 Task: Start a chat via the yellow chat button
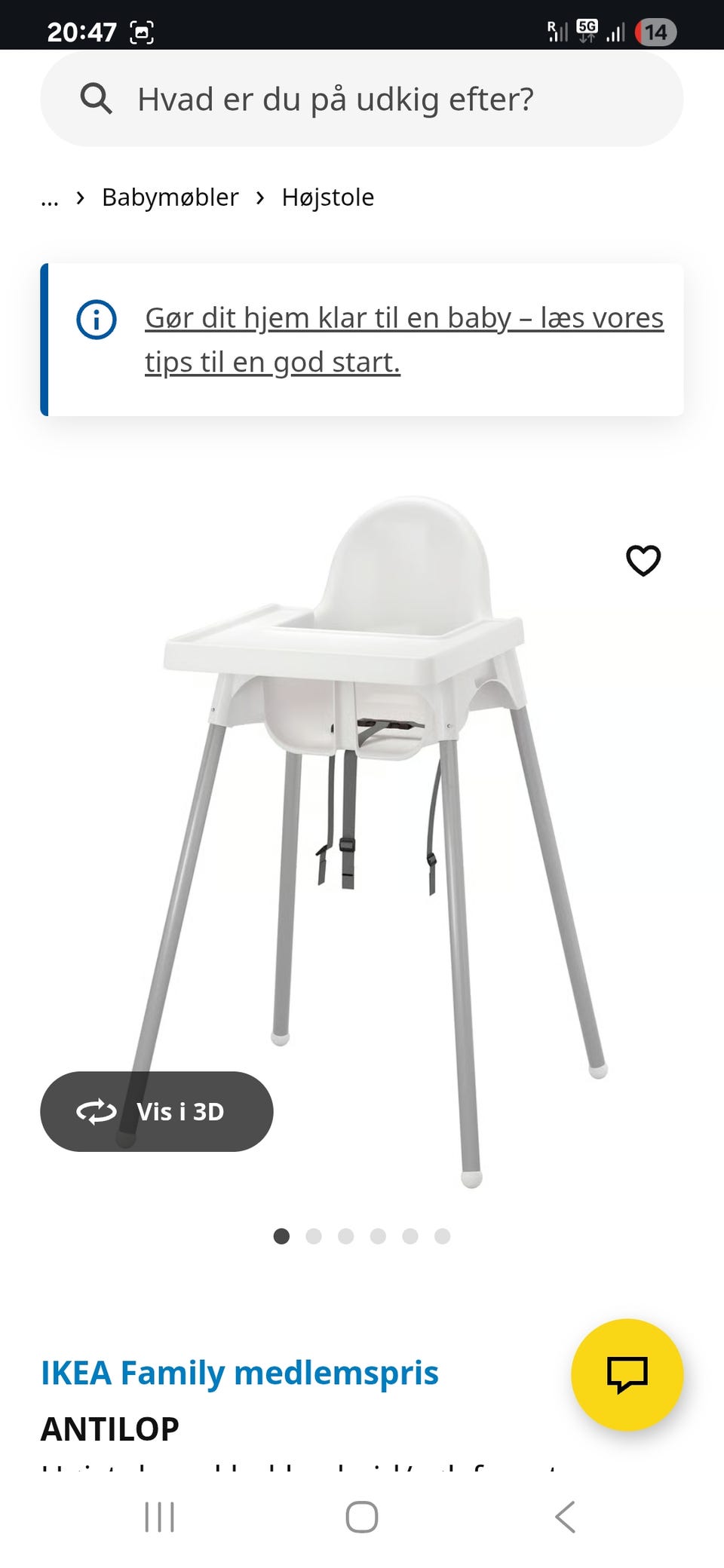[627, 1374]
